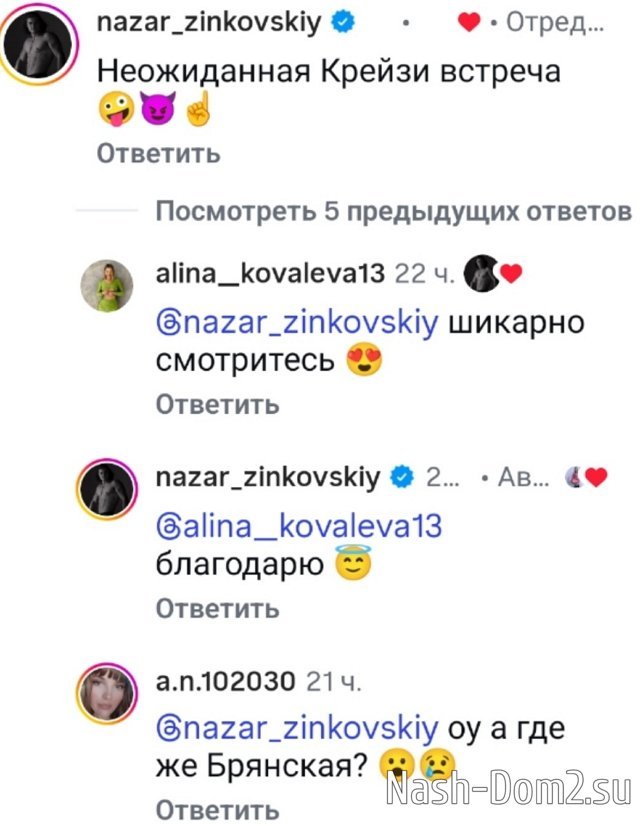Open @nazar_zinkovskiy mention in a.n.102030's comment
Screen dimensions: 640x825
297,729
